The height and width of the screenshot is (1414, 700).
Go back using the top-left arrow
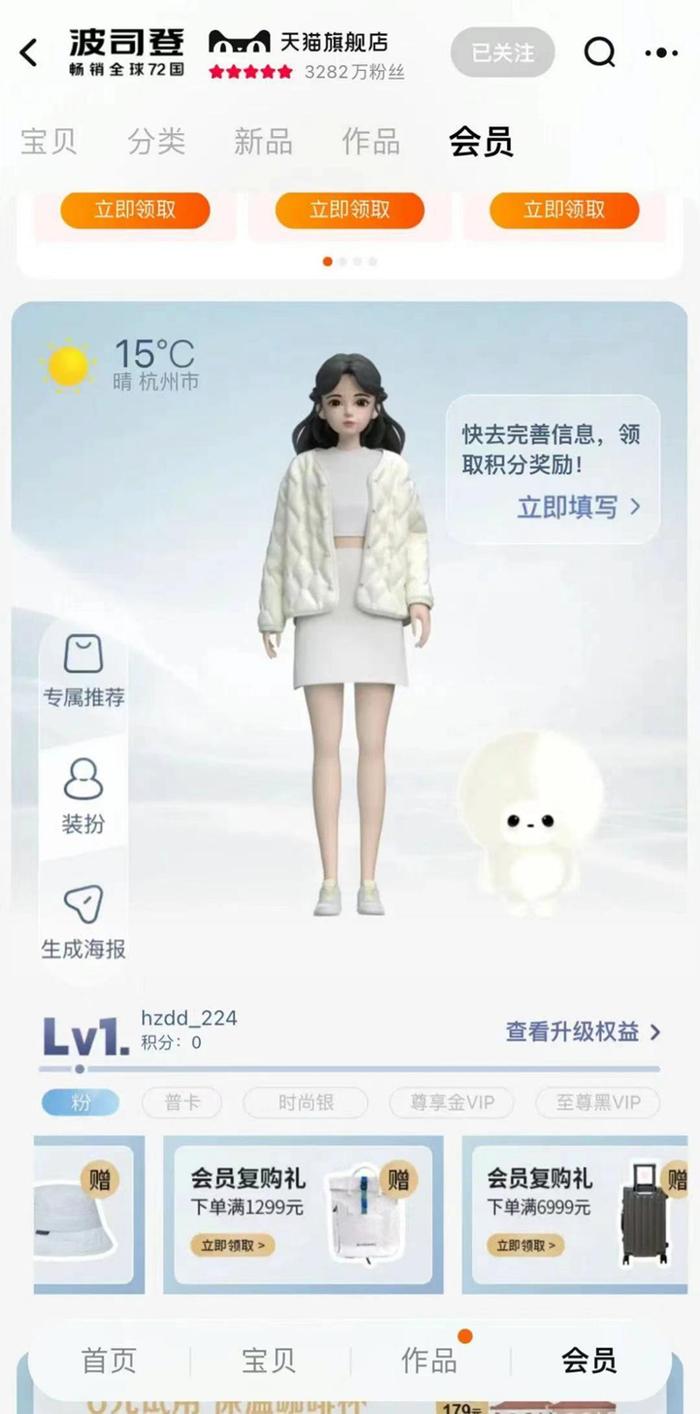pyautogui.click(x=29, y=53)
